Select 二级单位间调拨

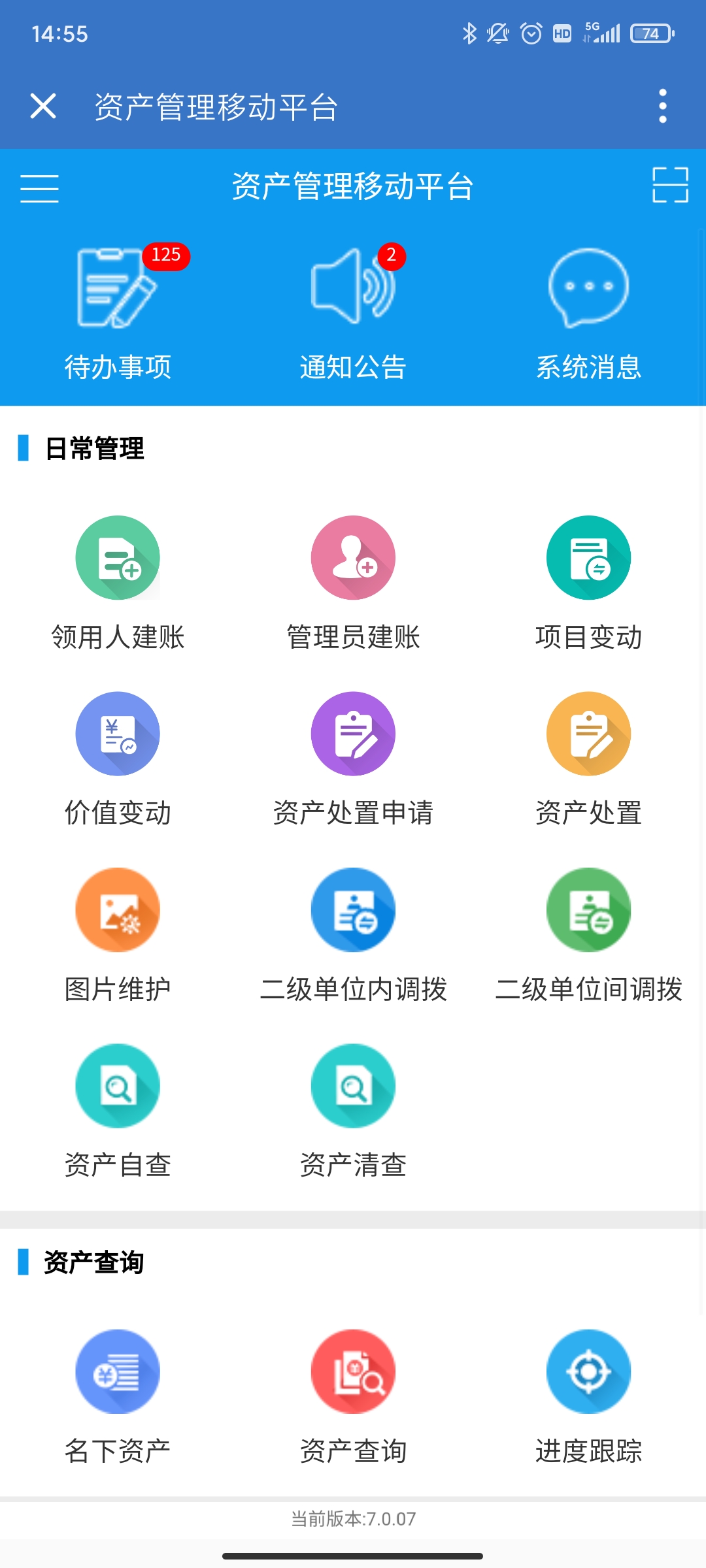coord(588,934)
